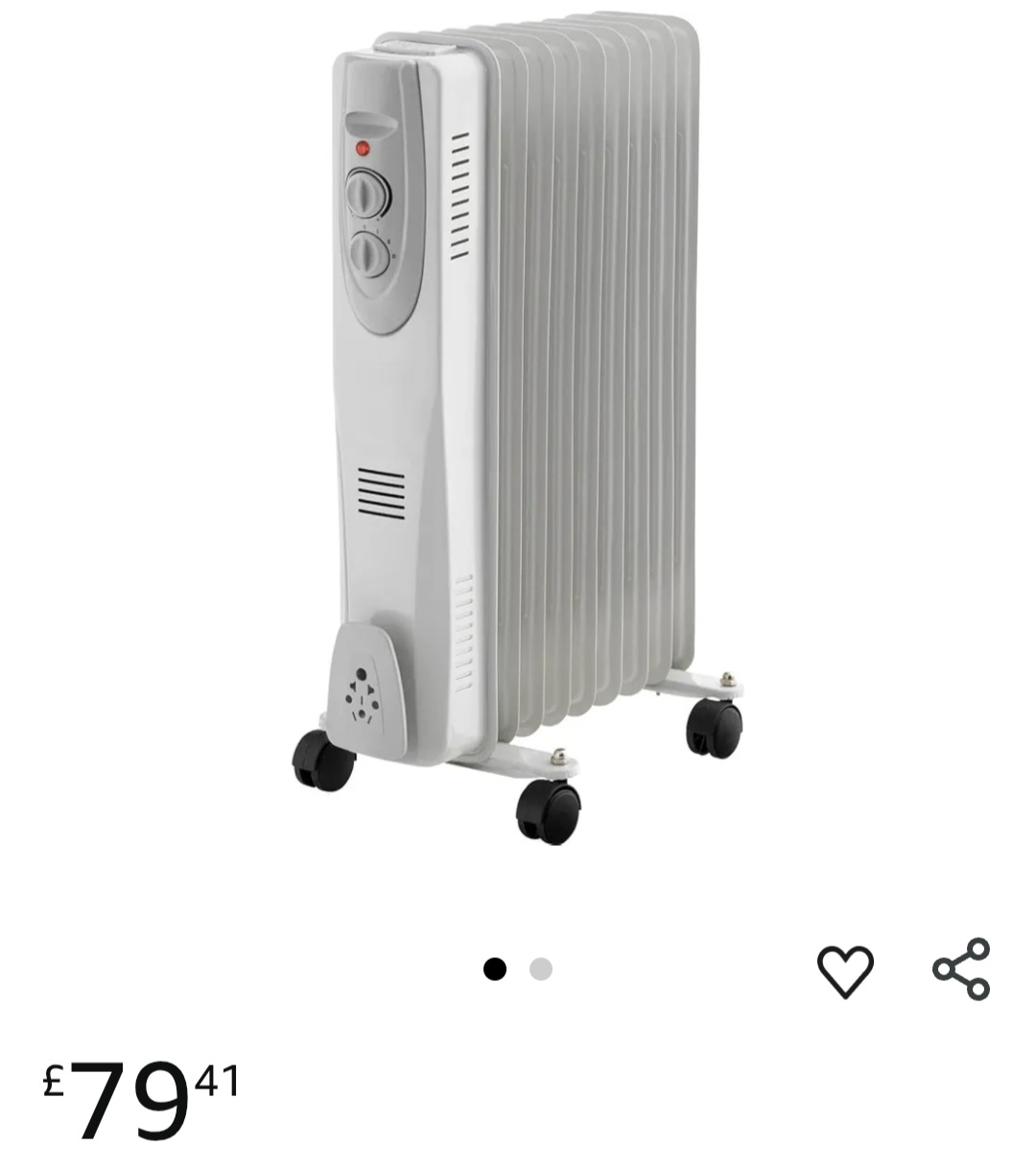Jump to the second product image dot

541,969
